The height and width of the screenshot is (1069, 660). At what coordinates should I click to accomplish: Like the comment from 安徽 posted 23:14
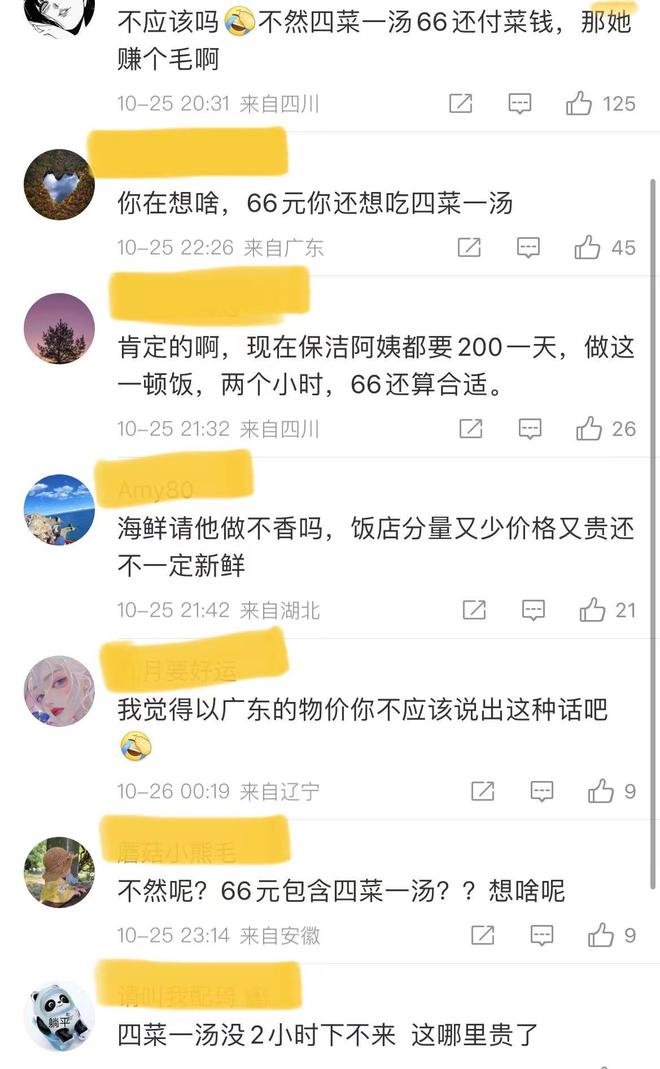[600, 935]
